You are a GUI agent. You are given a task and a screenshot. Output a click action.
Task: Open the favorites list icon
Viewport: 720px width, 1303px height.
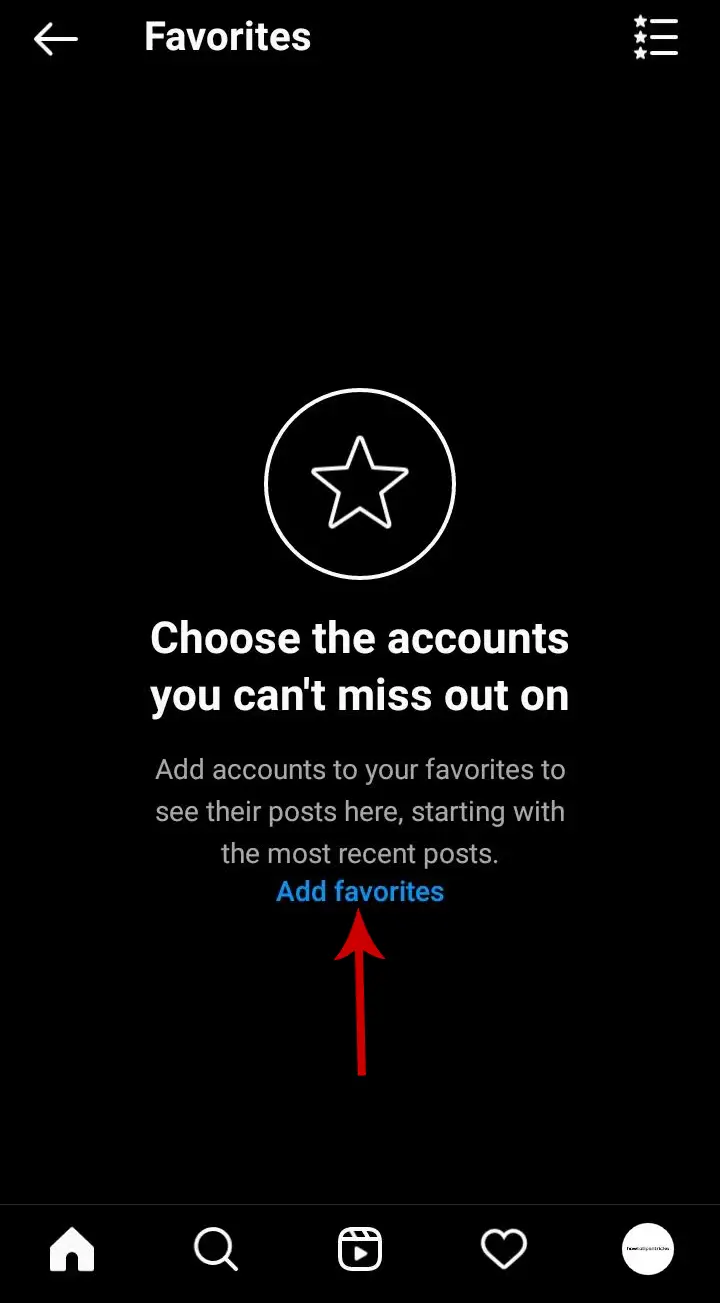click(x=656, y=38)
